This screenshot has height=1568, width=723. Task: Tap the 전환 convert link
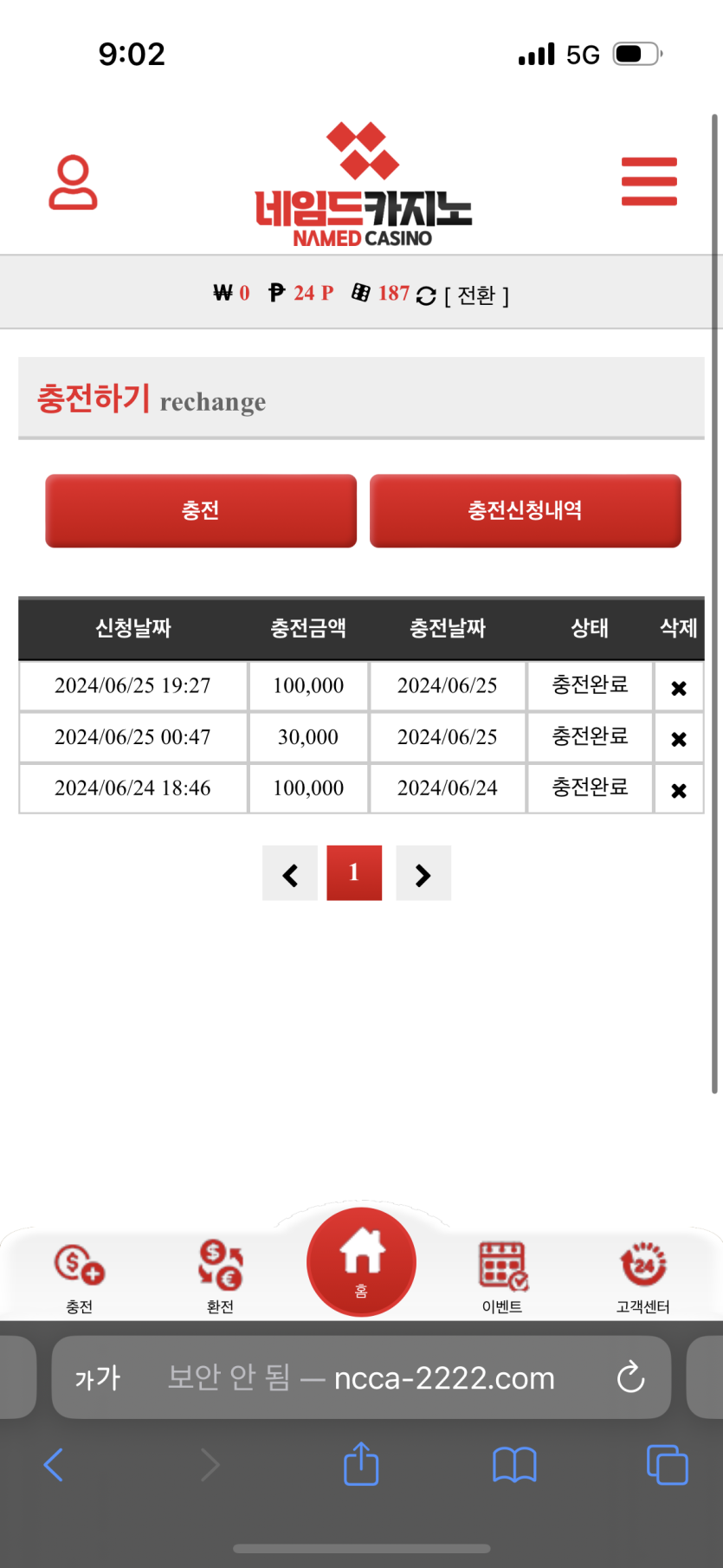pyautogui.click(x=476, y=295)
